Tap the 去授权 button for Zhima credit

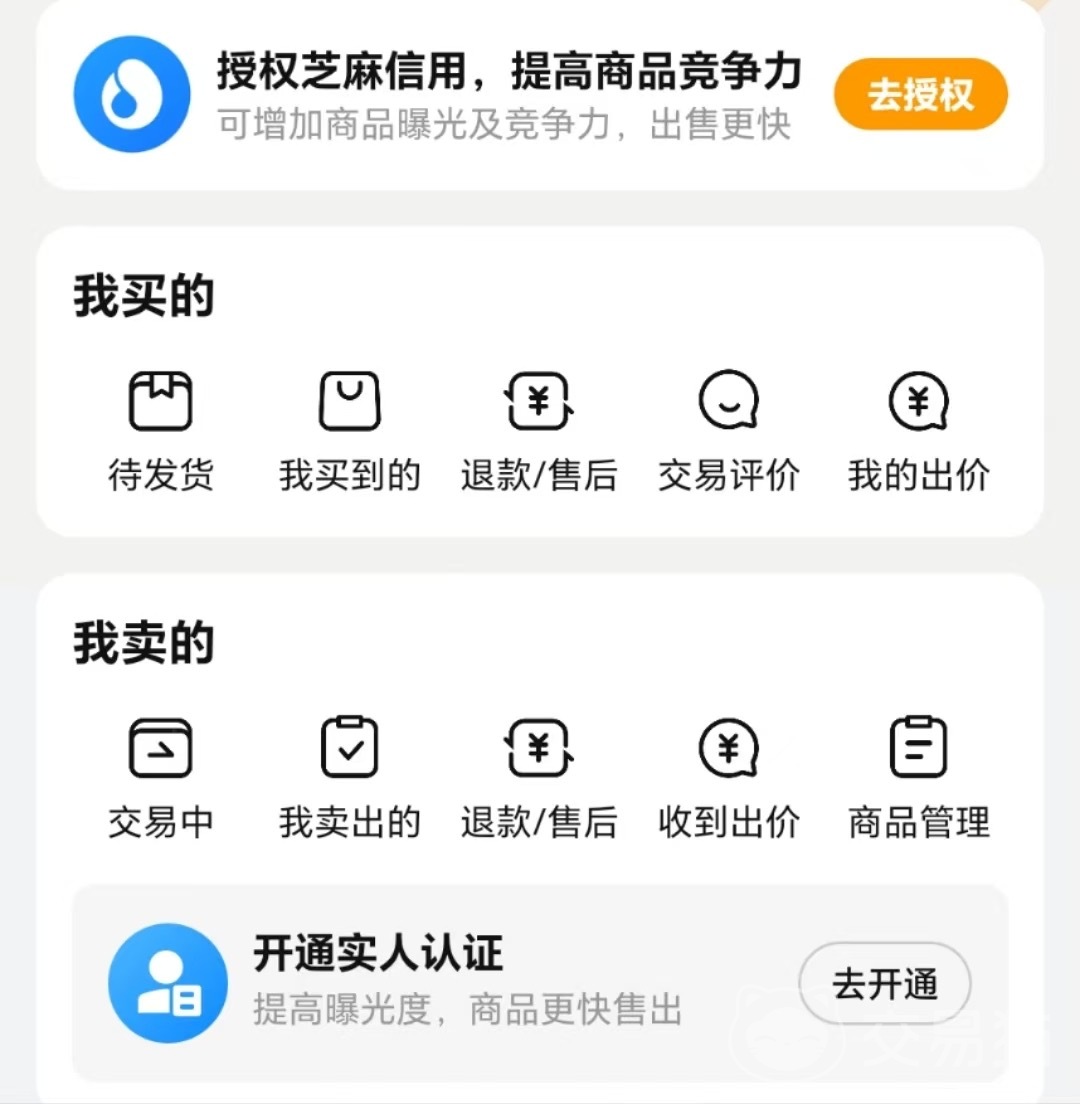920,95
